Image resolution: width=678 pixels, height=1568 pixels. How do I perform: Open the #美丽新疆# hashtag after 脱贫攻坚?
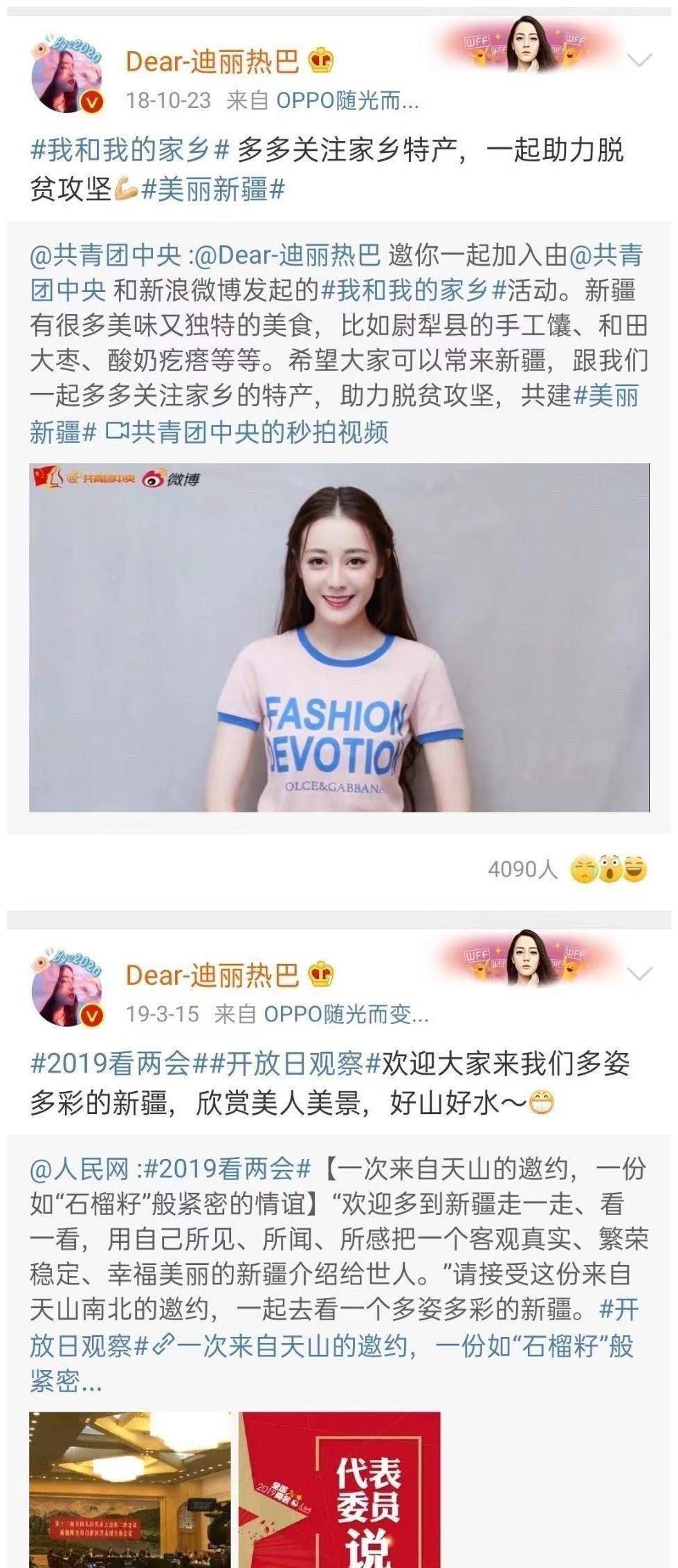click(213, 189)
